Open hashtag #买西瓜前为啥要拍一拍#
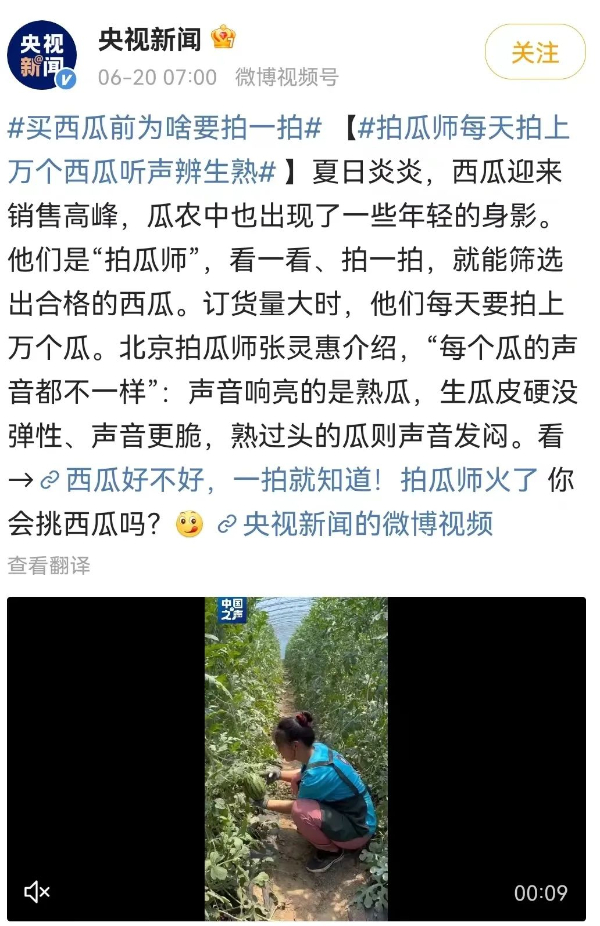 pos(165,128)
